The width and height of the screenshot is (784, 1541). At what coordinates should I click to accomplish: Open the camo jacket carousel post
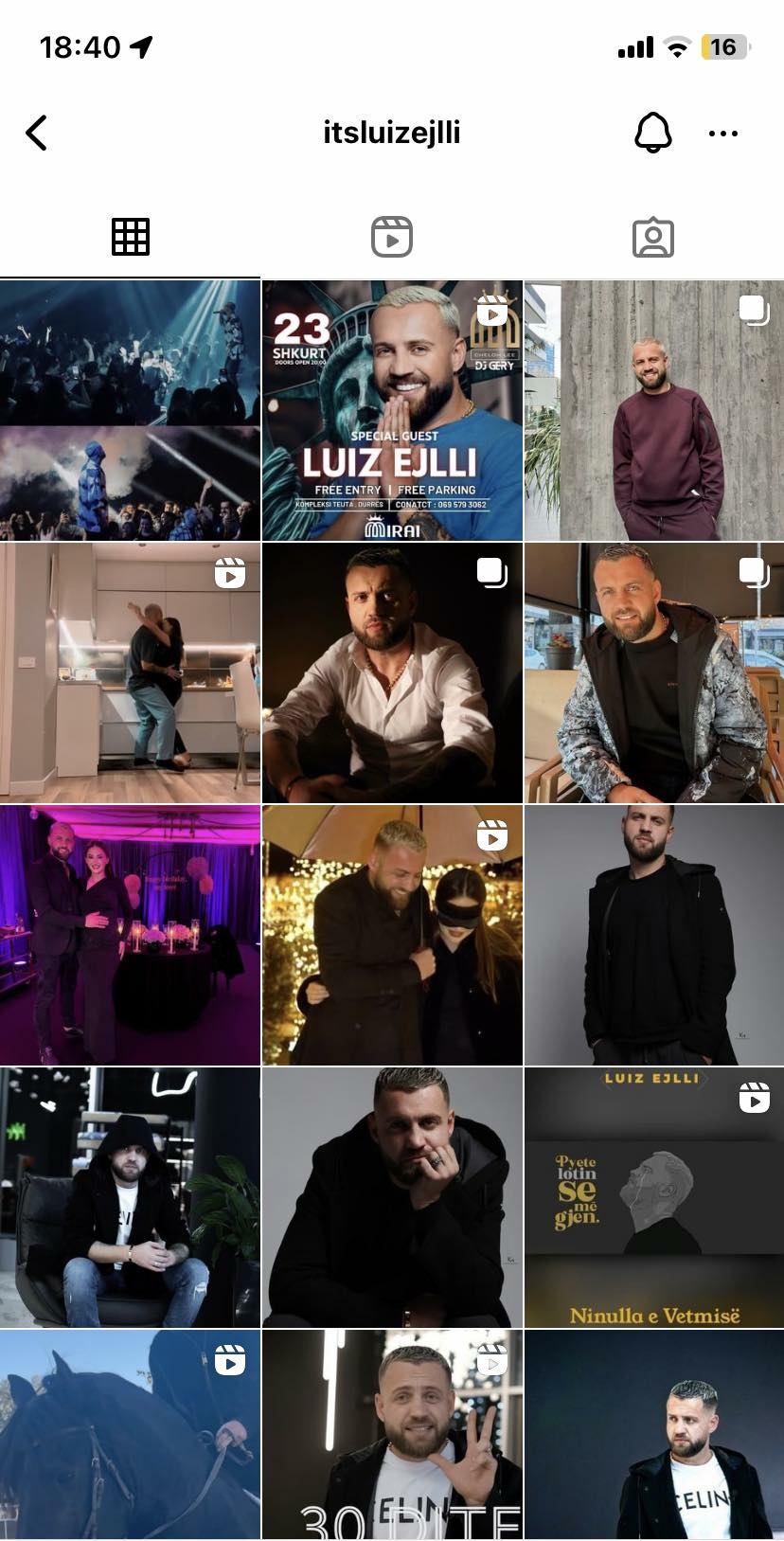tap(654, 672)
